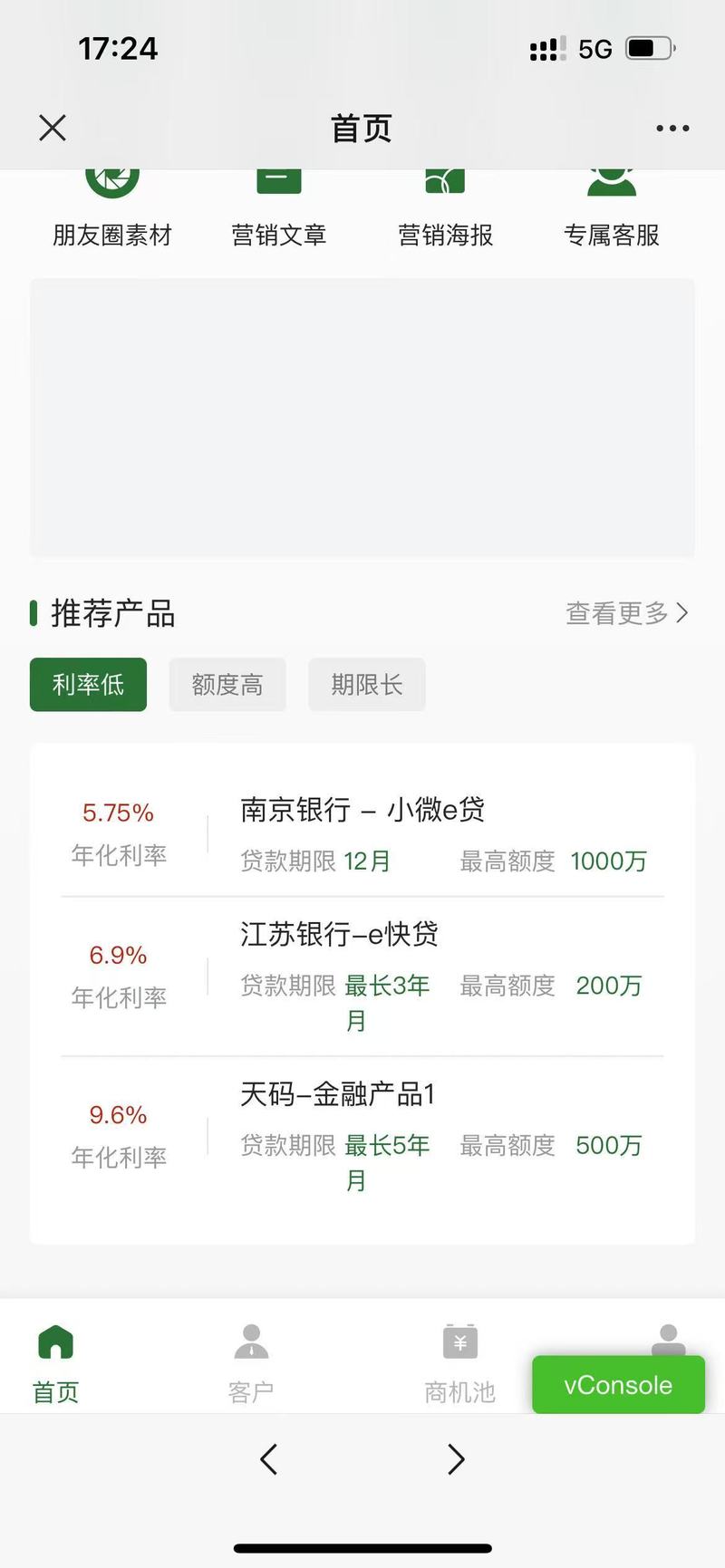
Task: Select the 期限长 filter chip
Action: click(x=367, y=684)
